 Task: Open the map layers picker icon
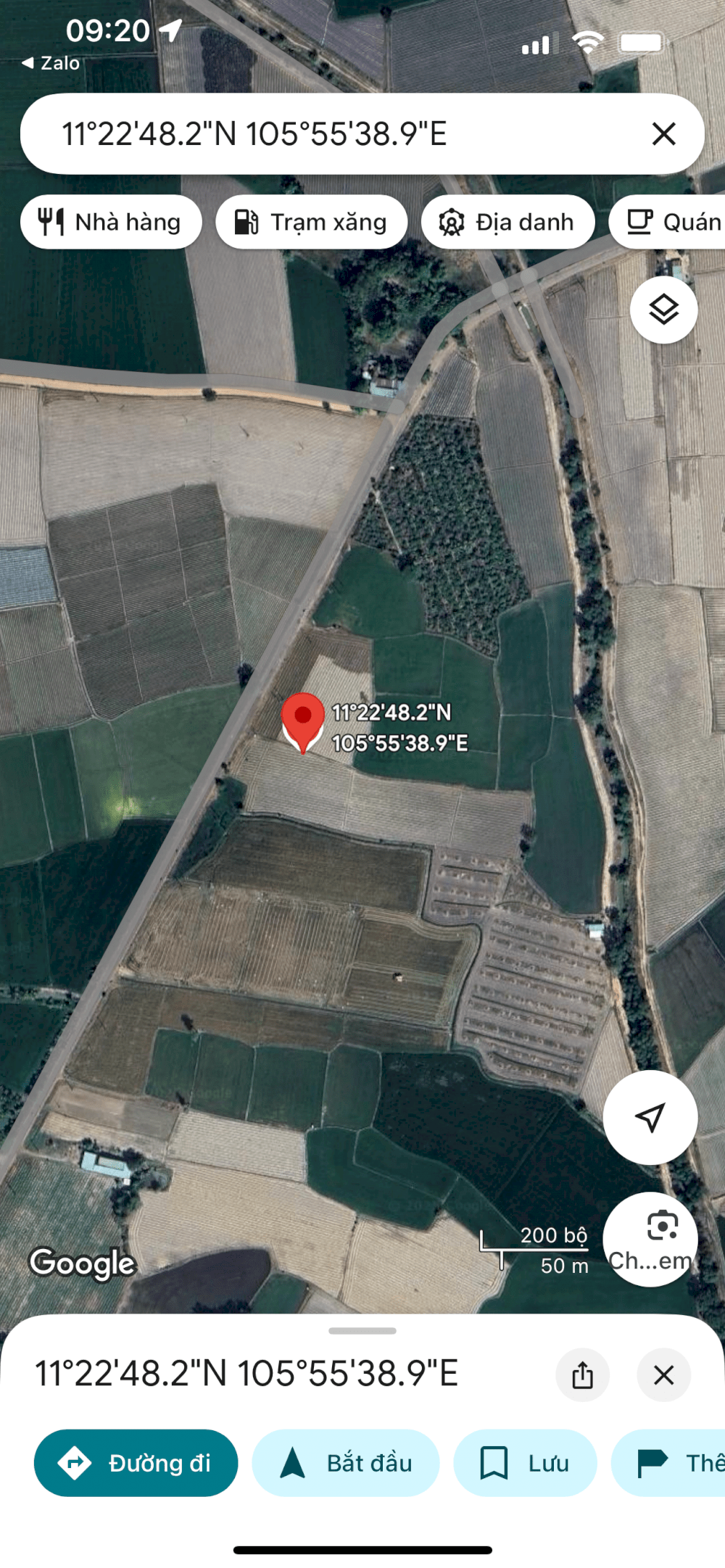[x=662, y=309]
